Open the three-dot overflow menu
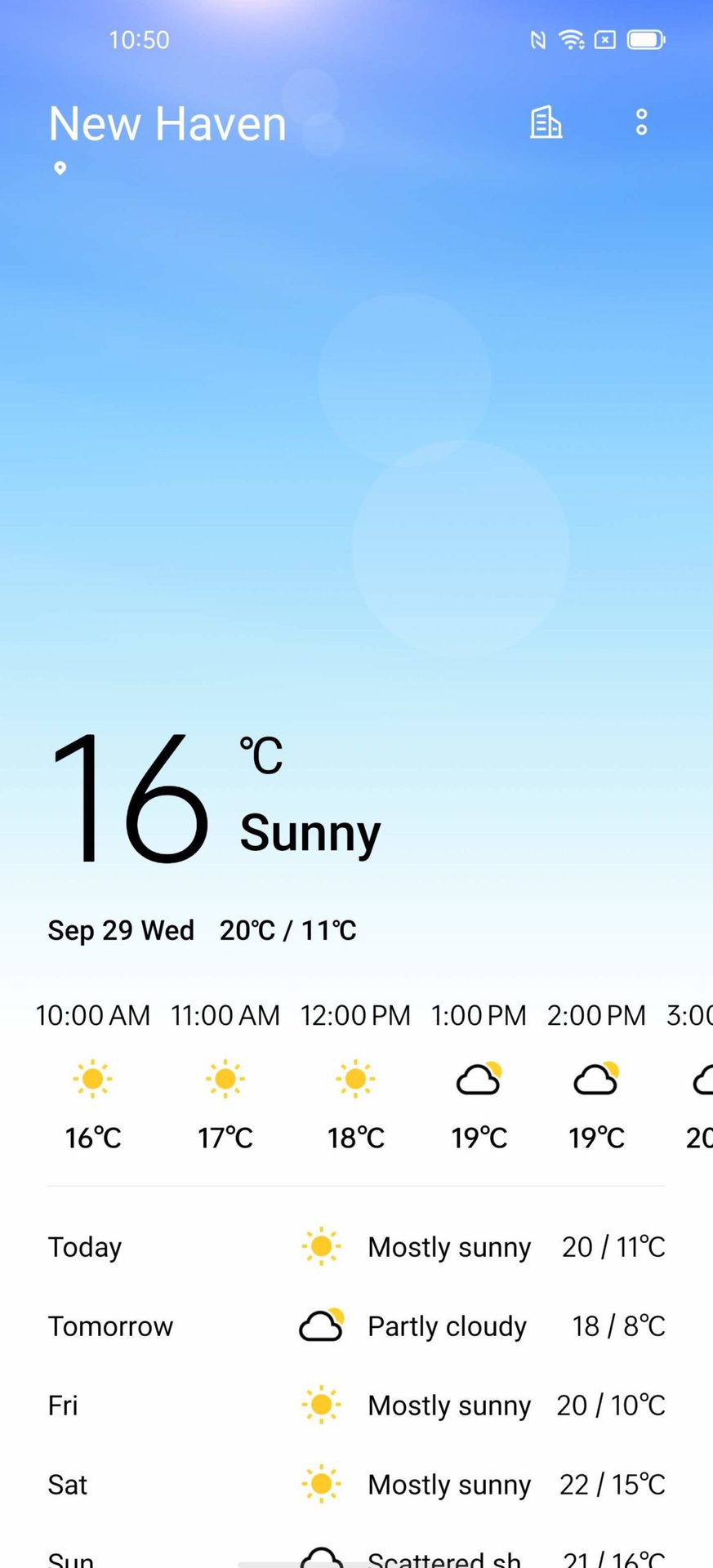Image resolution: width=713 pixels, height=1568 pixels. [641, 122]
